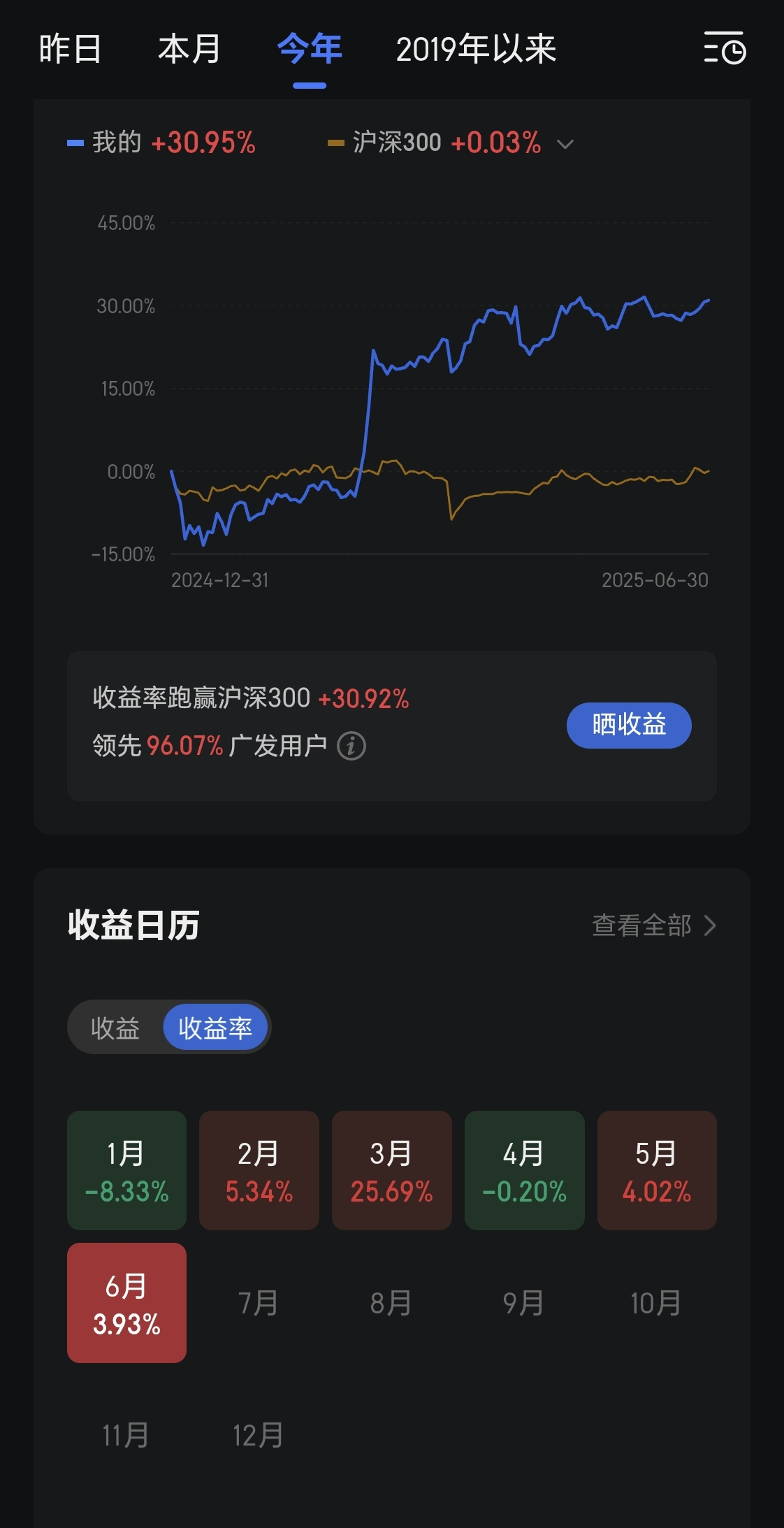Viewport: 784px width, 1528px height.
Task: Select the 收益率 segment
Action: tap(215, 1028)
